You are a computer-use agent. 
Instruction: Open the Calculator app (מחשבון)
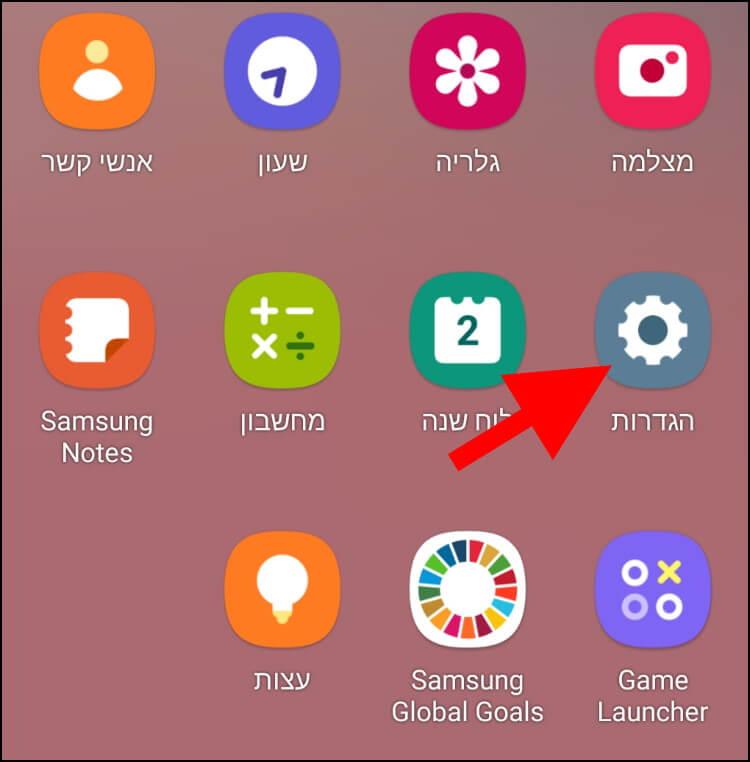click(282, 330)
